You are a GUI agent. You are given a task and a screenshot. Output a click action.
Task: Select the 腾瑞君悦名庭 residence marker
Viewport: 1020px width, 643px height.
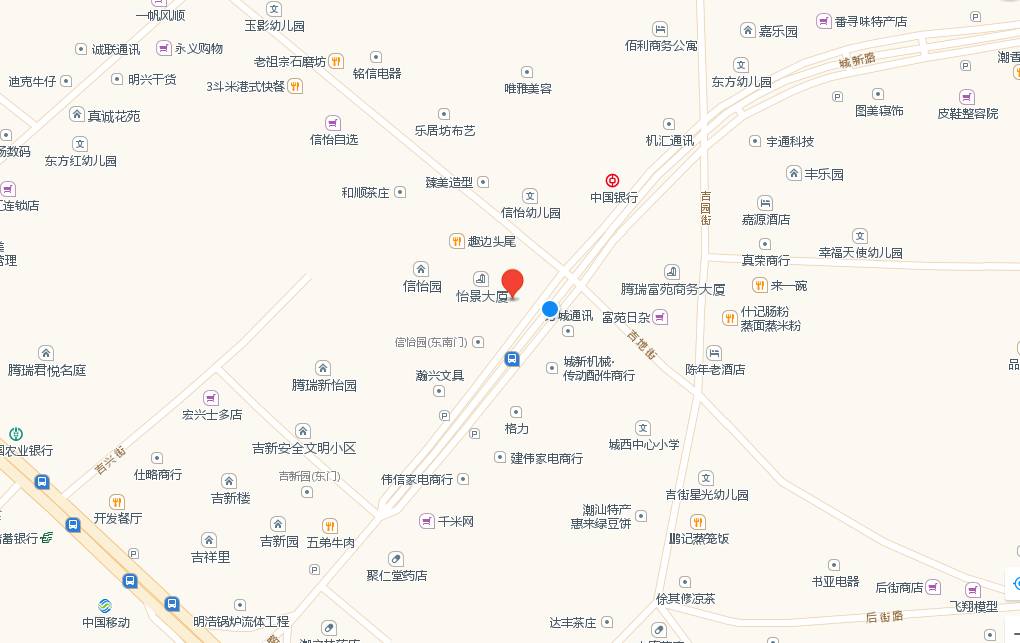pyautogui.click(x=46, y=353)
